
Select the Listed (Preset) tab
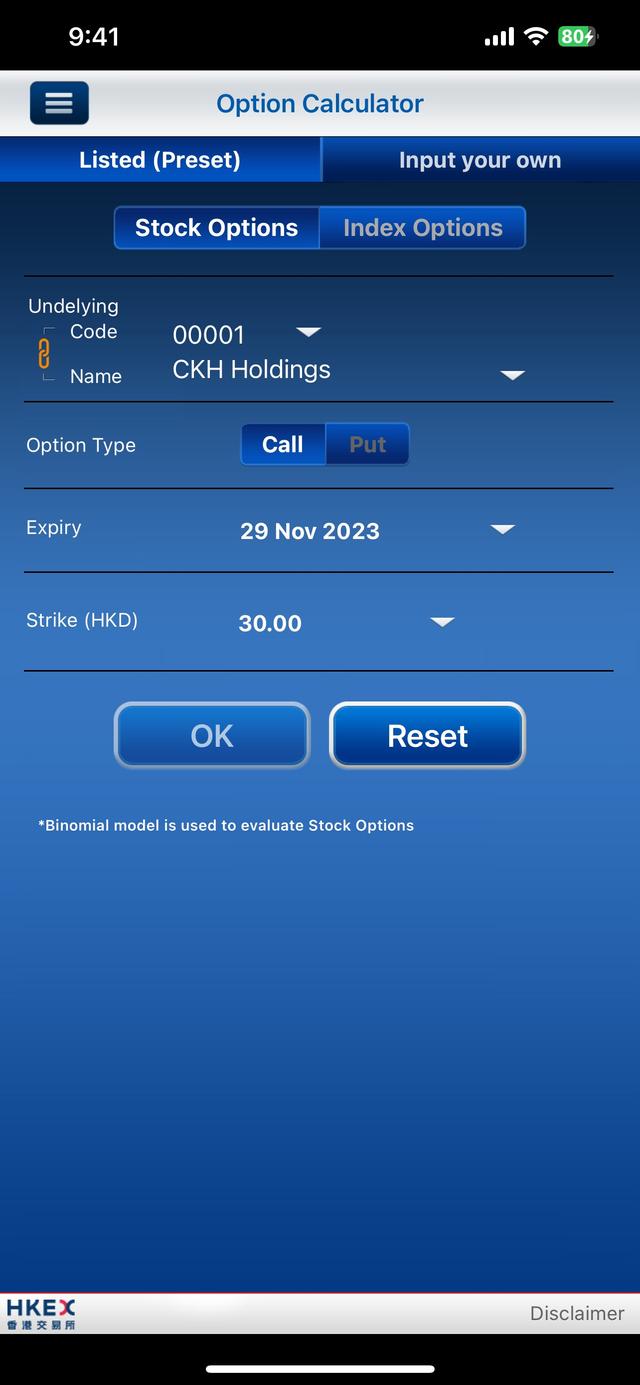tap(160, 160)
